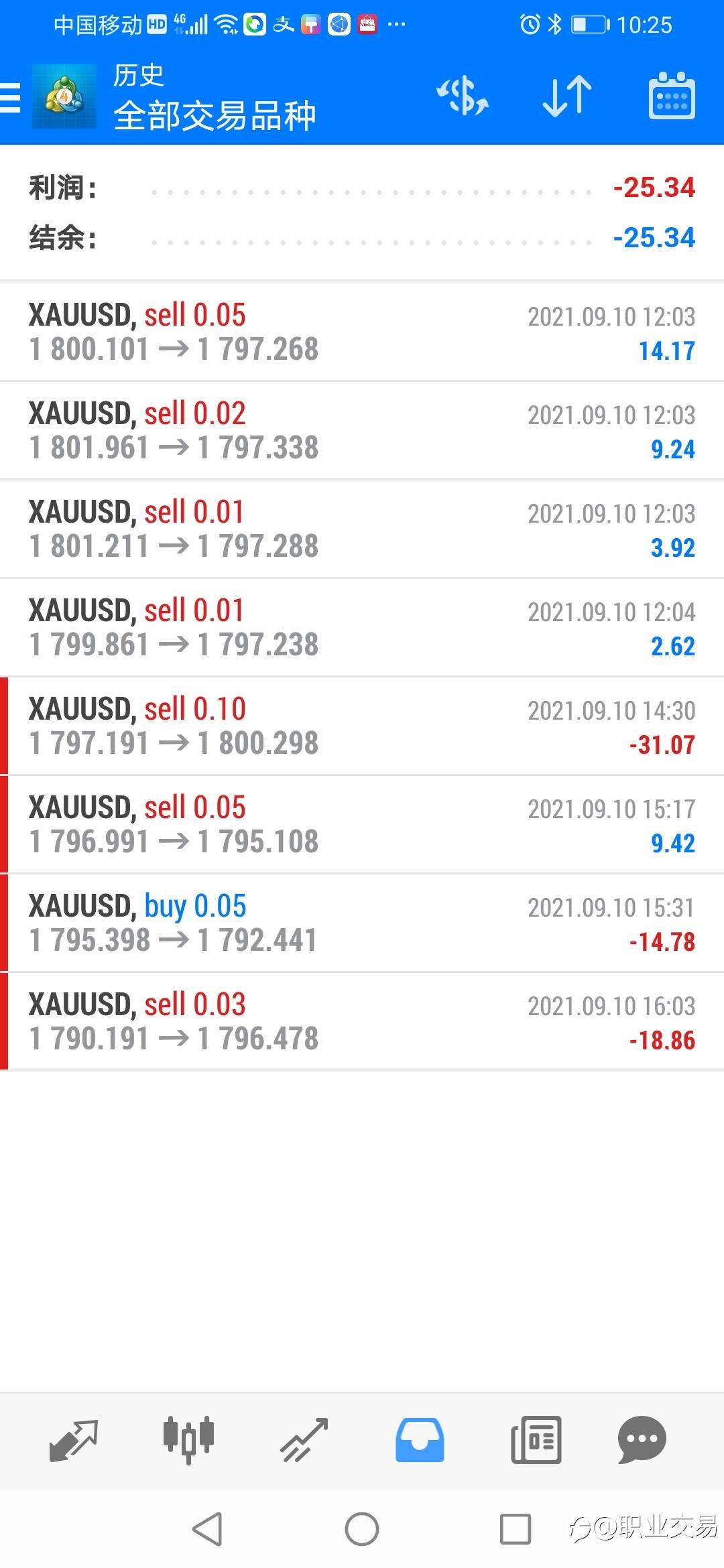Go to home screen via system home
This screenshot has height=1568, width=724.
point(362,1529)
